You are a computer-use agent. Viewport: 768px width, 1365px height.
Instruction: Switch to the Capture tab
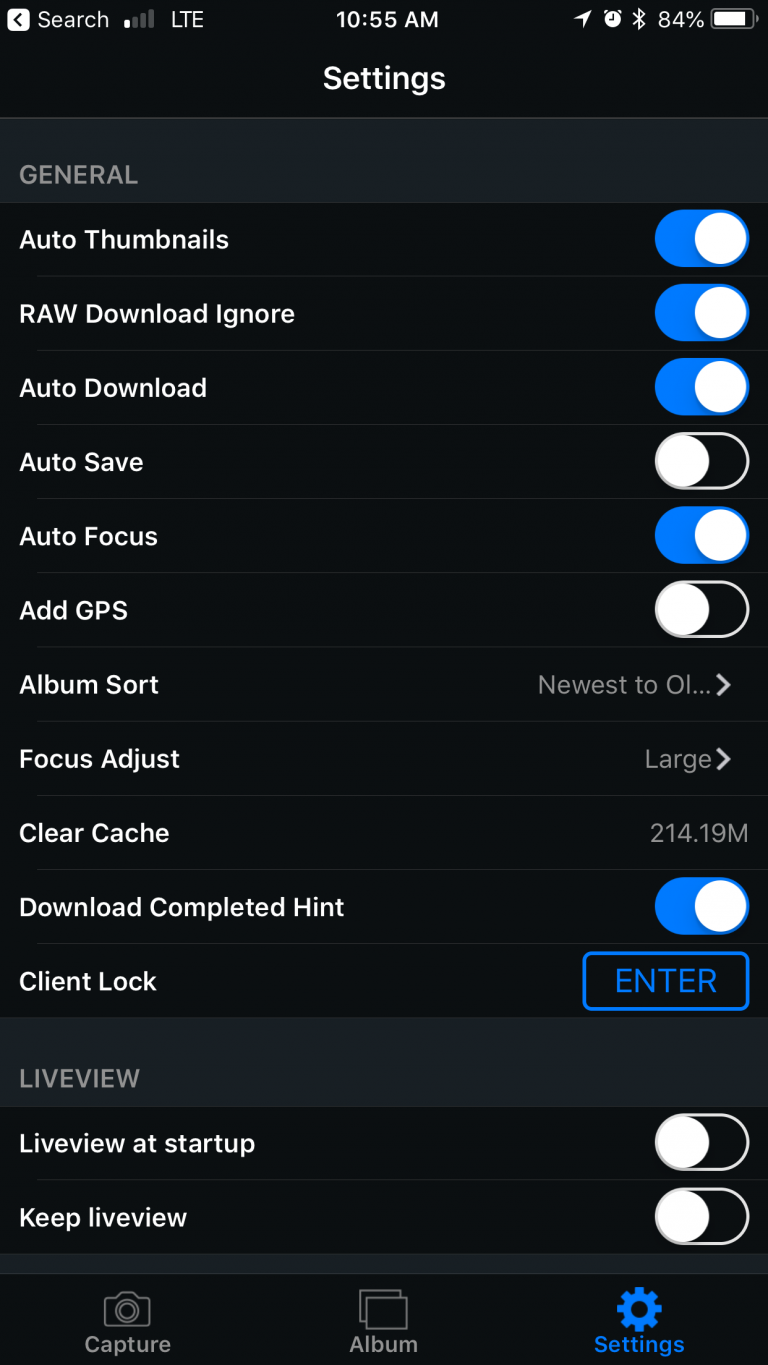[x=127, y=1321]
